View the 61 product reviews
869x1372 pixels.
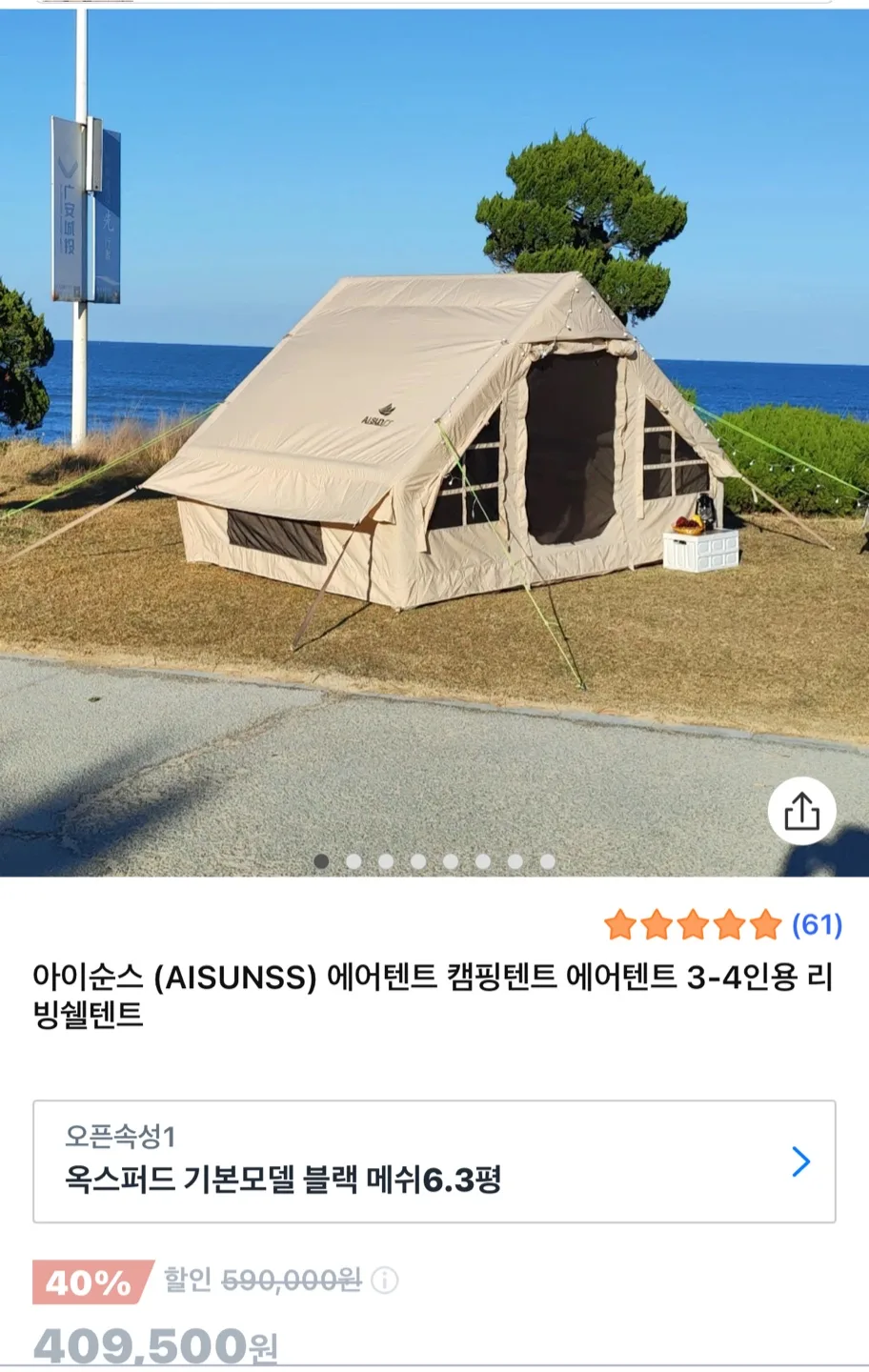click(x=818, y=923)
